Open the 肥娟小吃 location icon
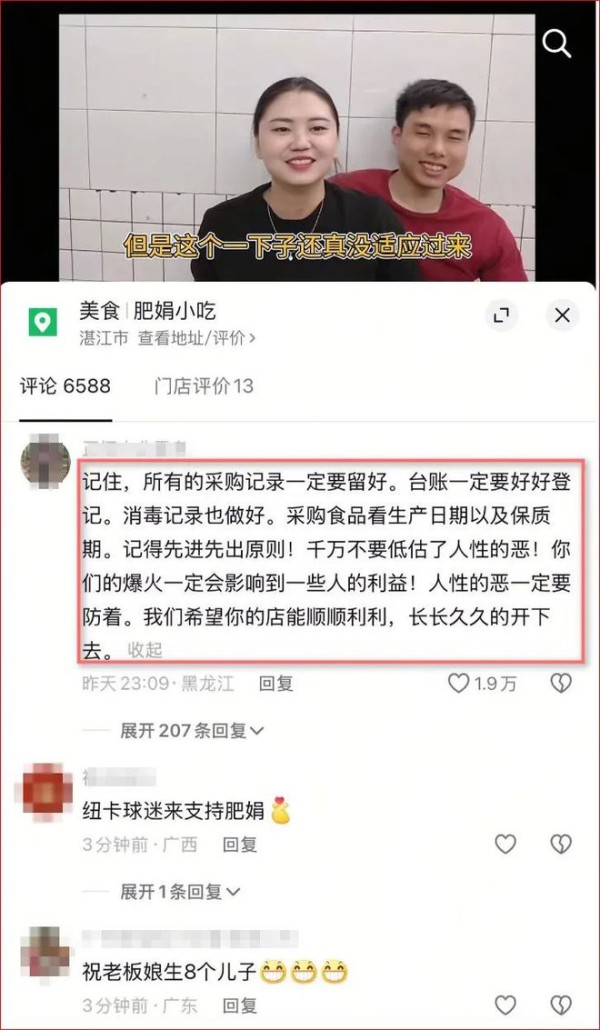The image size is (600, 1030). click(42, 322)
